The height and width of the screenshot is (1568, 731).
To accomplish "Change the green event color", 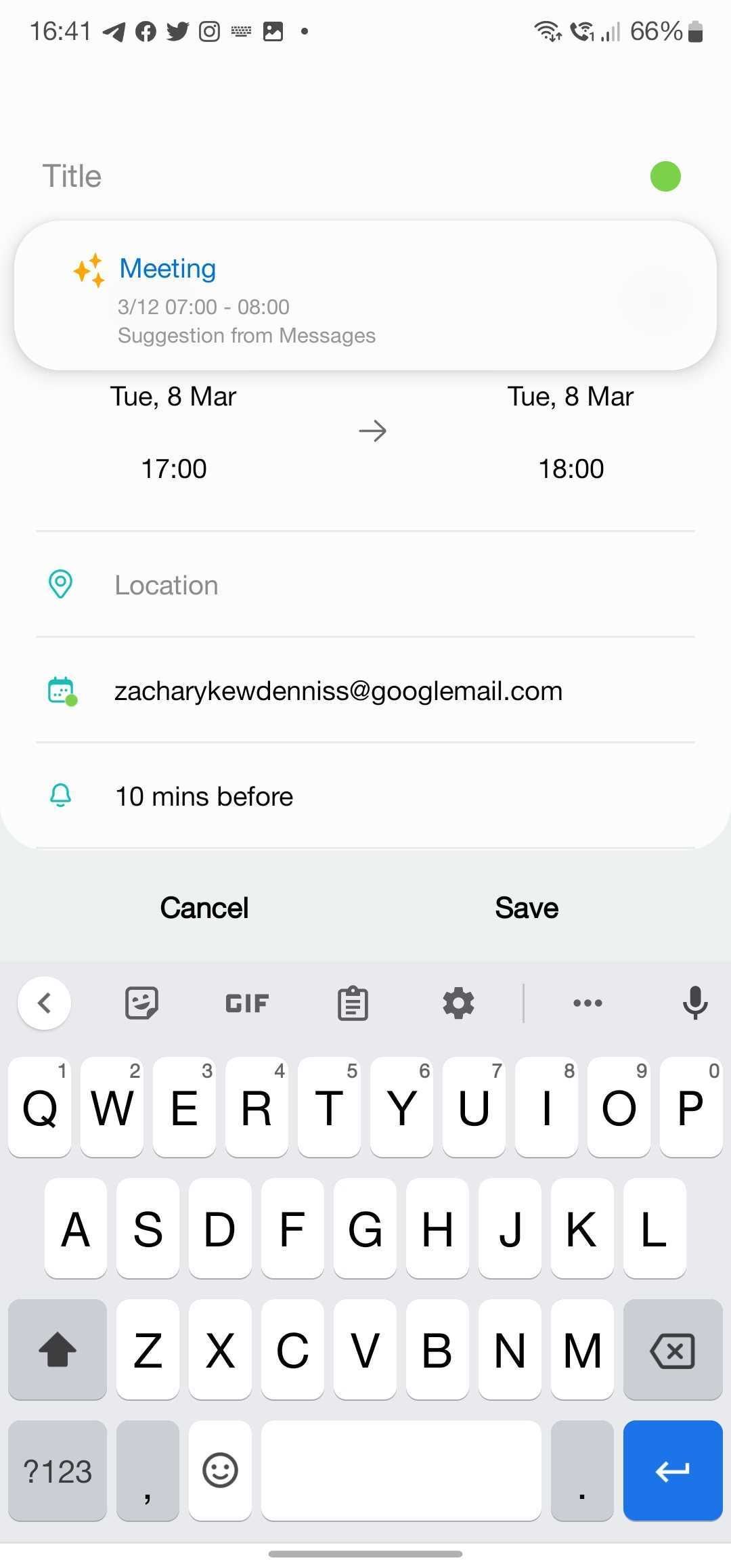I will point(665,177).
